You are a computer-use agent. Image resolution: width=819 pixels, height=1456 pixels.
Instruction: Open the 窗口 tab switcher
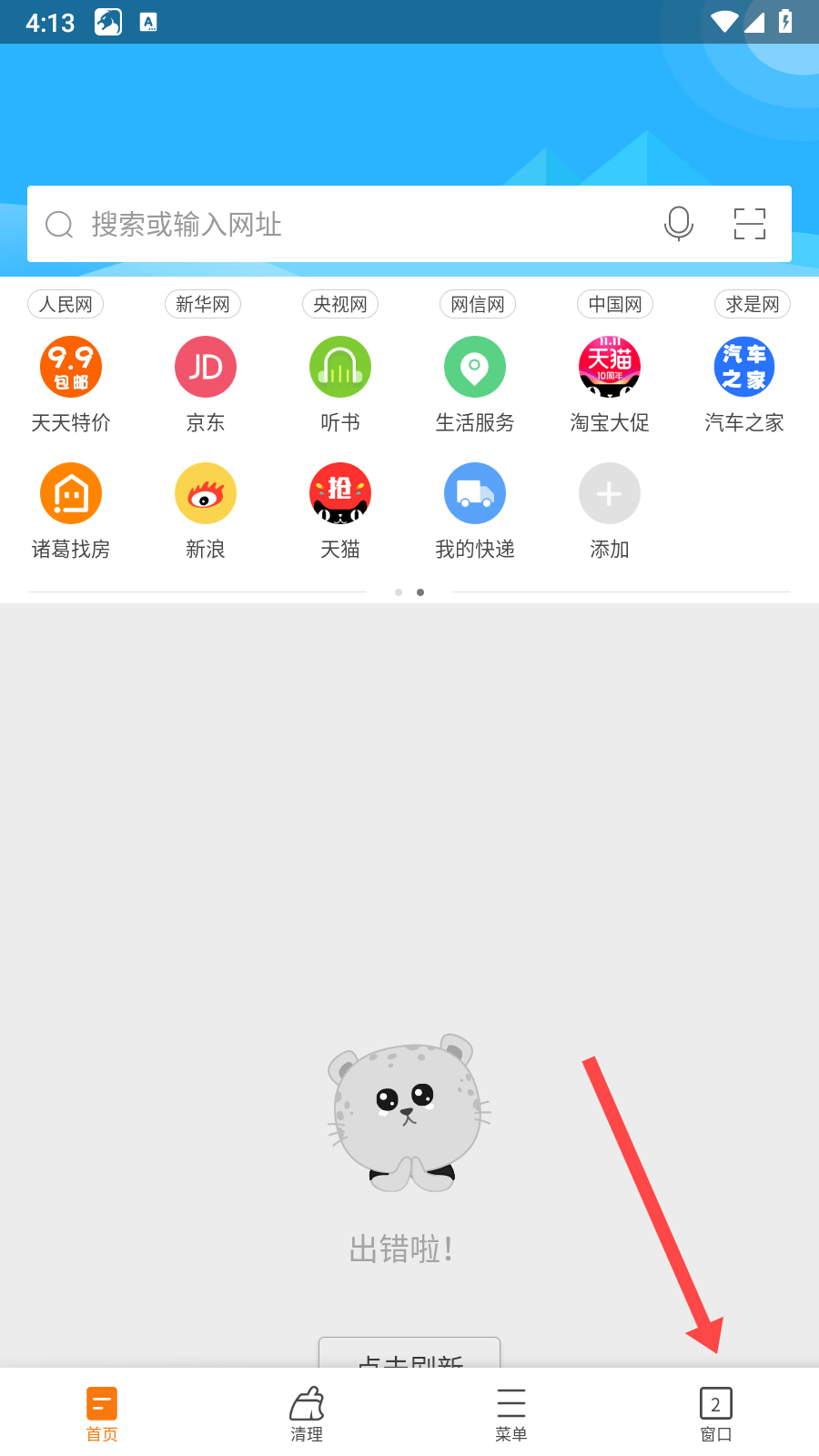(716, 1413)
